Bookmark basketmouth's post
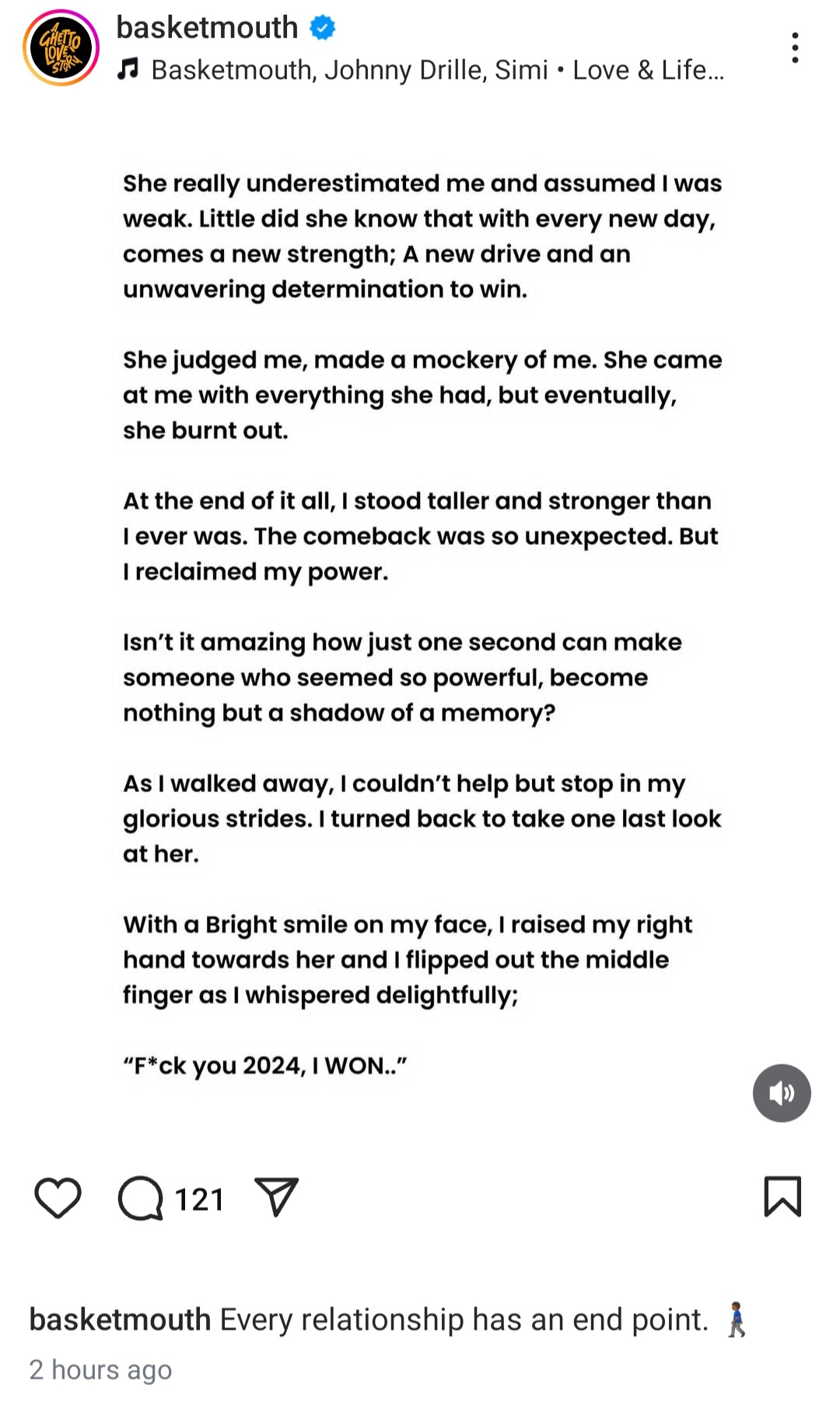 pyautogui.click(x=782, y=1197)
